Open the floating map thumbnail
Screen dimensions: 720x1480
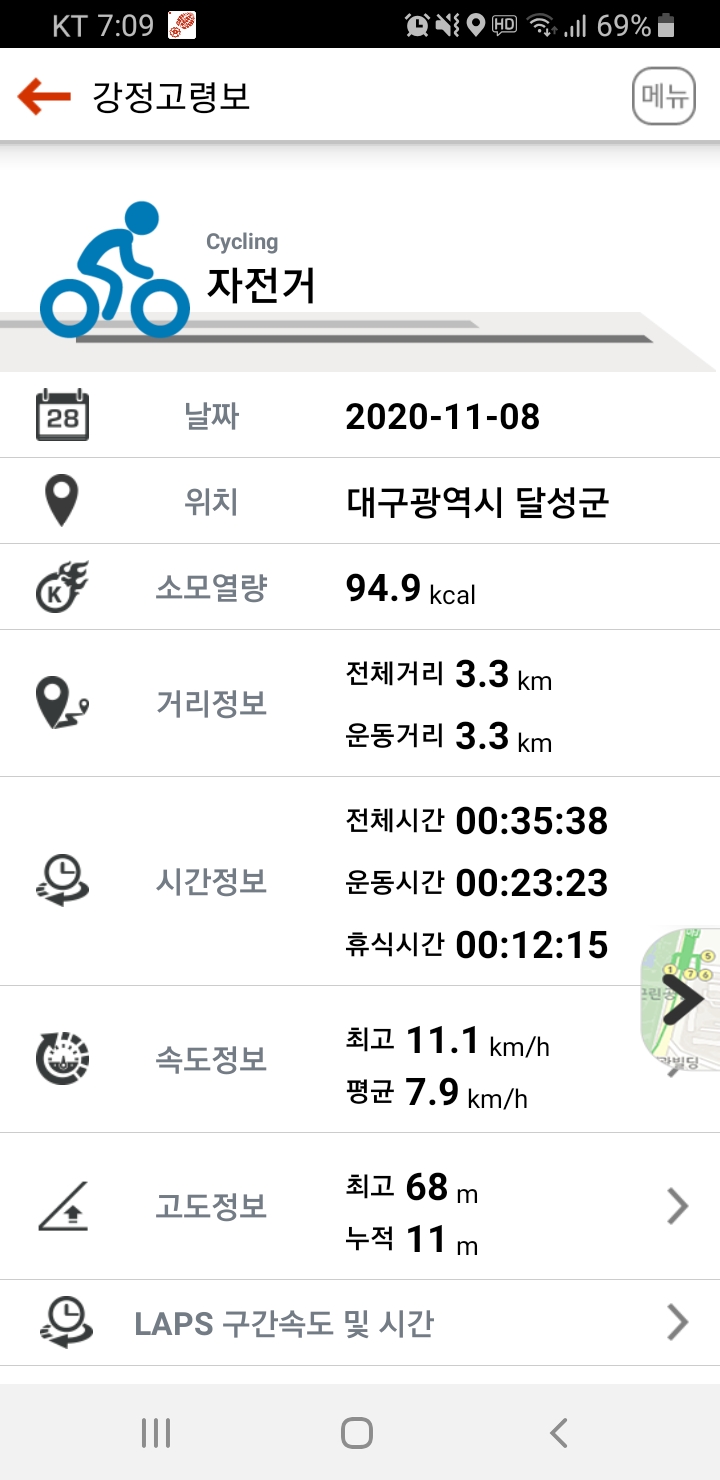(682, 996)
